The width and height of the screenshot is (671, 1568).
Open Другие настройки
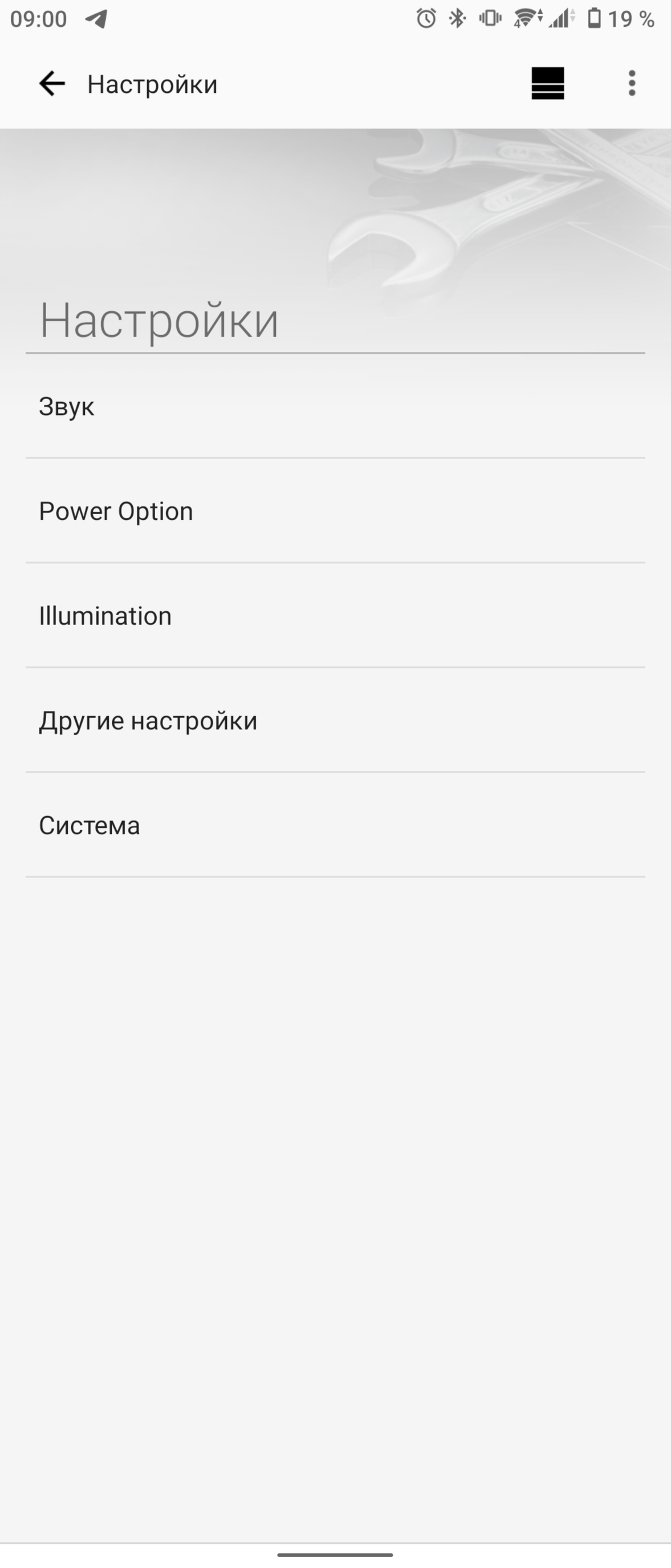click(335, 721)
